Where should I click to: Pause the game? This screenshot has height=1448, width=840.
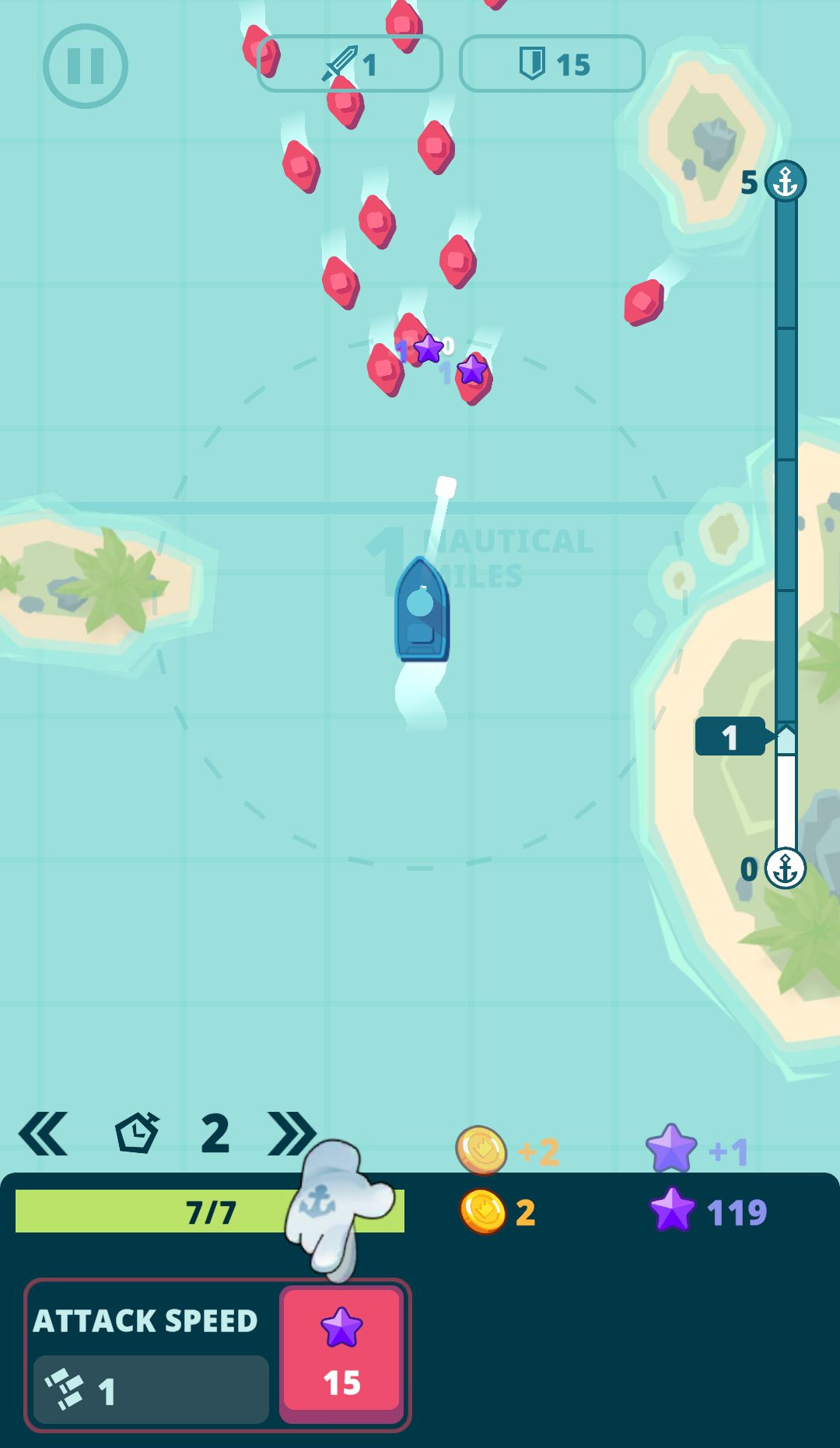click(x=86, y=66)
